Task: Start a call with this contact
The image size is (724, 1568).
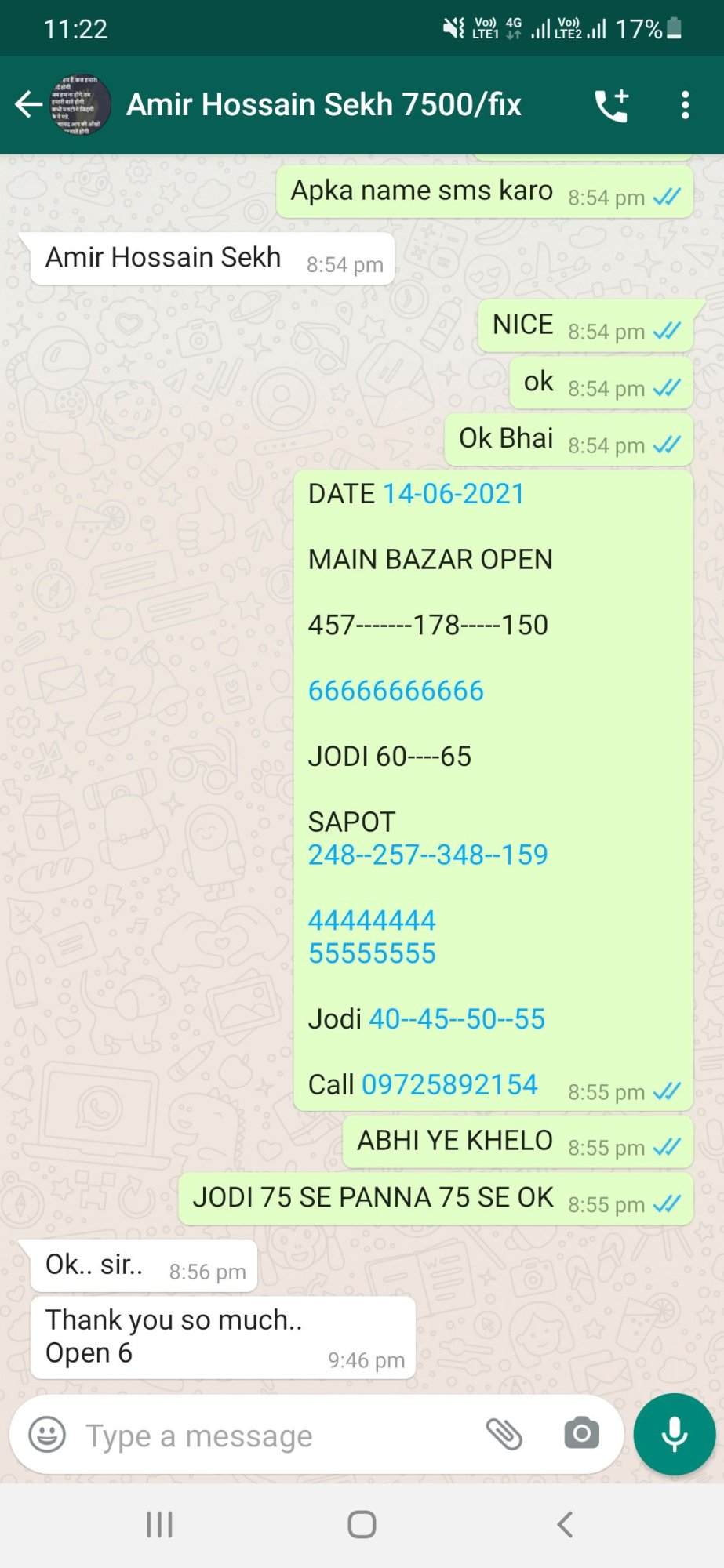Action: 612,105
